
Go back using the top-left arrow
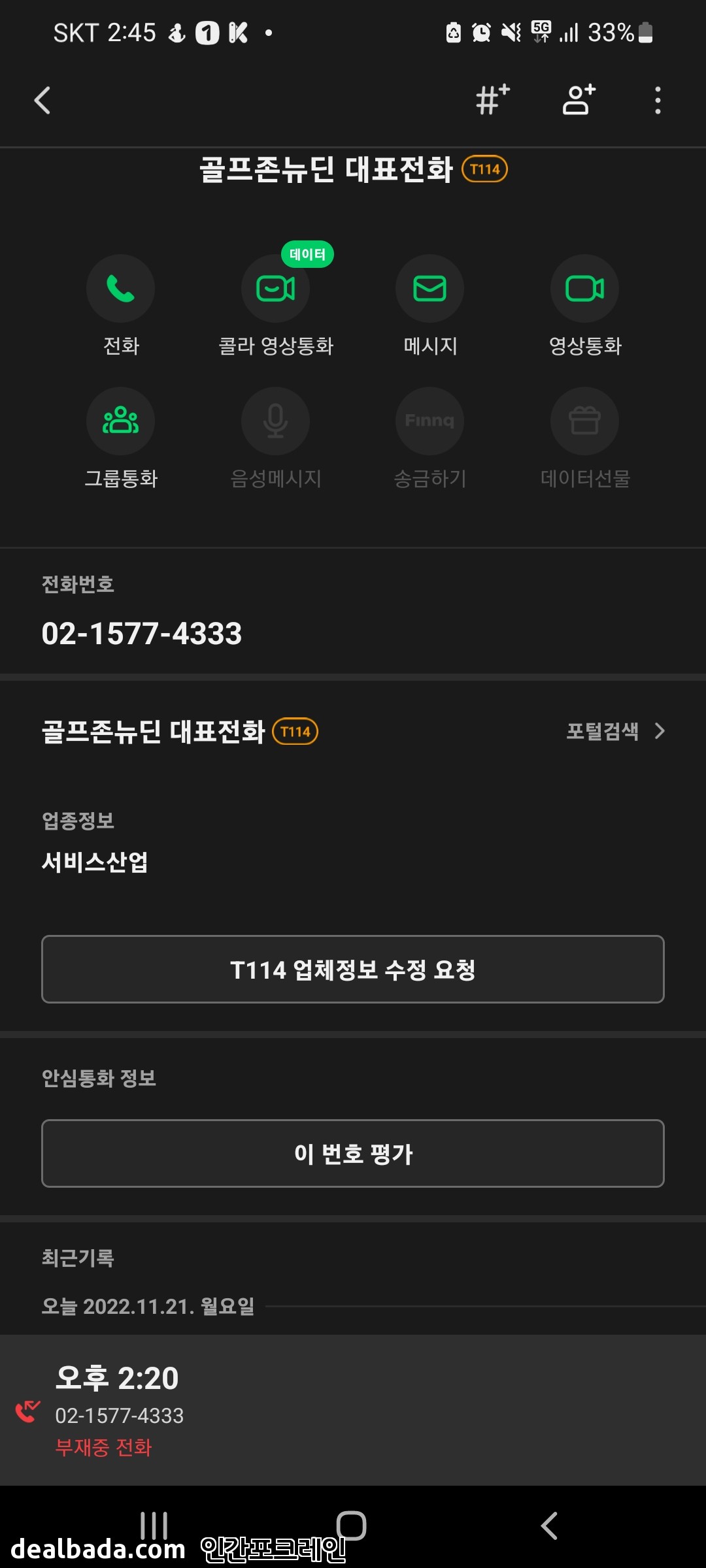(x=42, y=101)
